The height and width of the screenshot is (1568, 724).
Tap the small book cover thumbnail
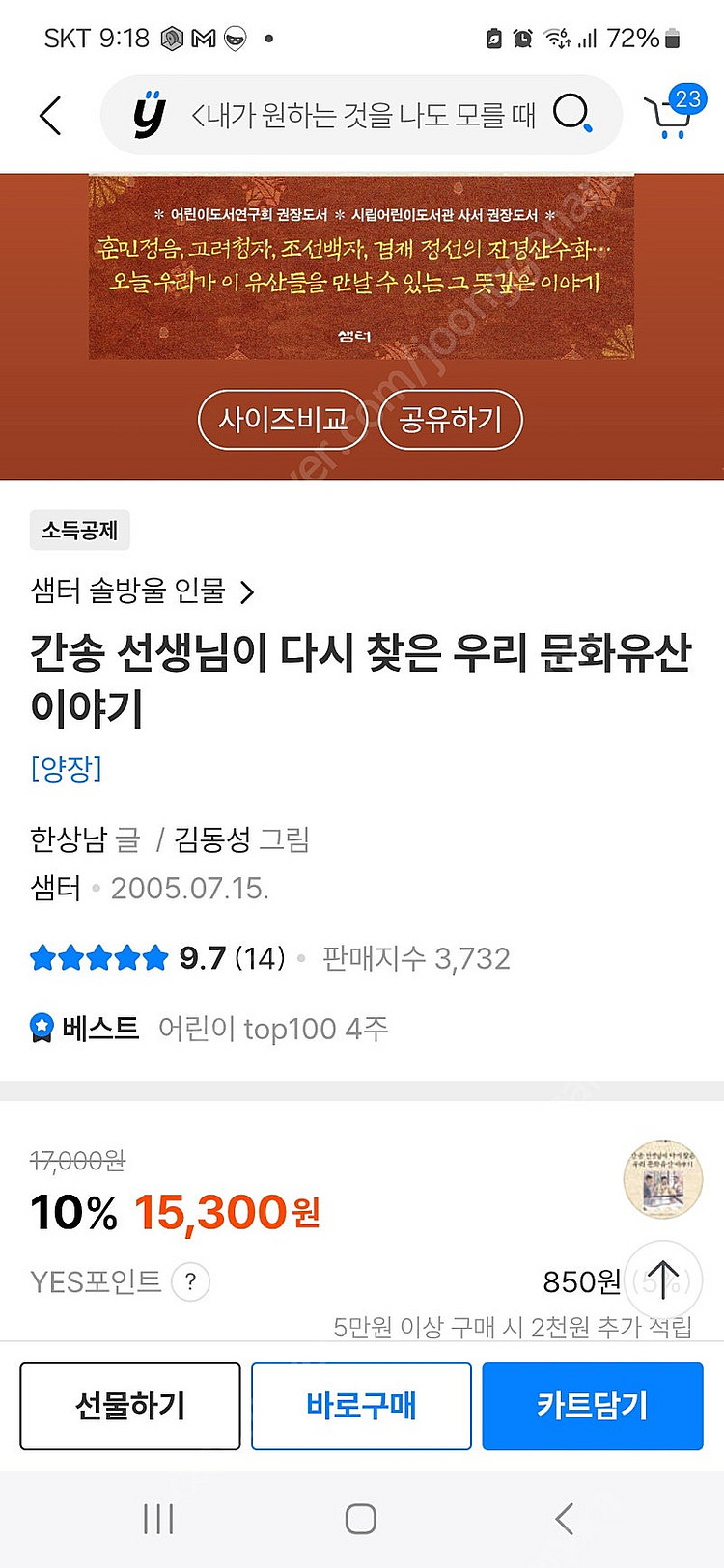point(662,1179)
